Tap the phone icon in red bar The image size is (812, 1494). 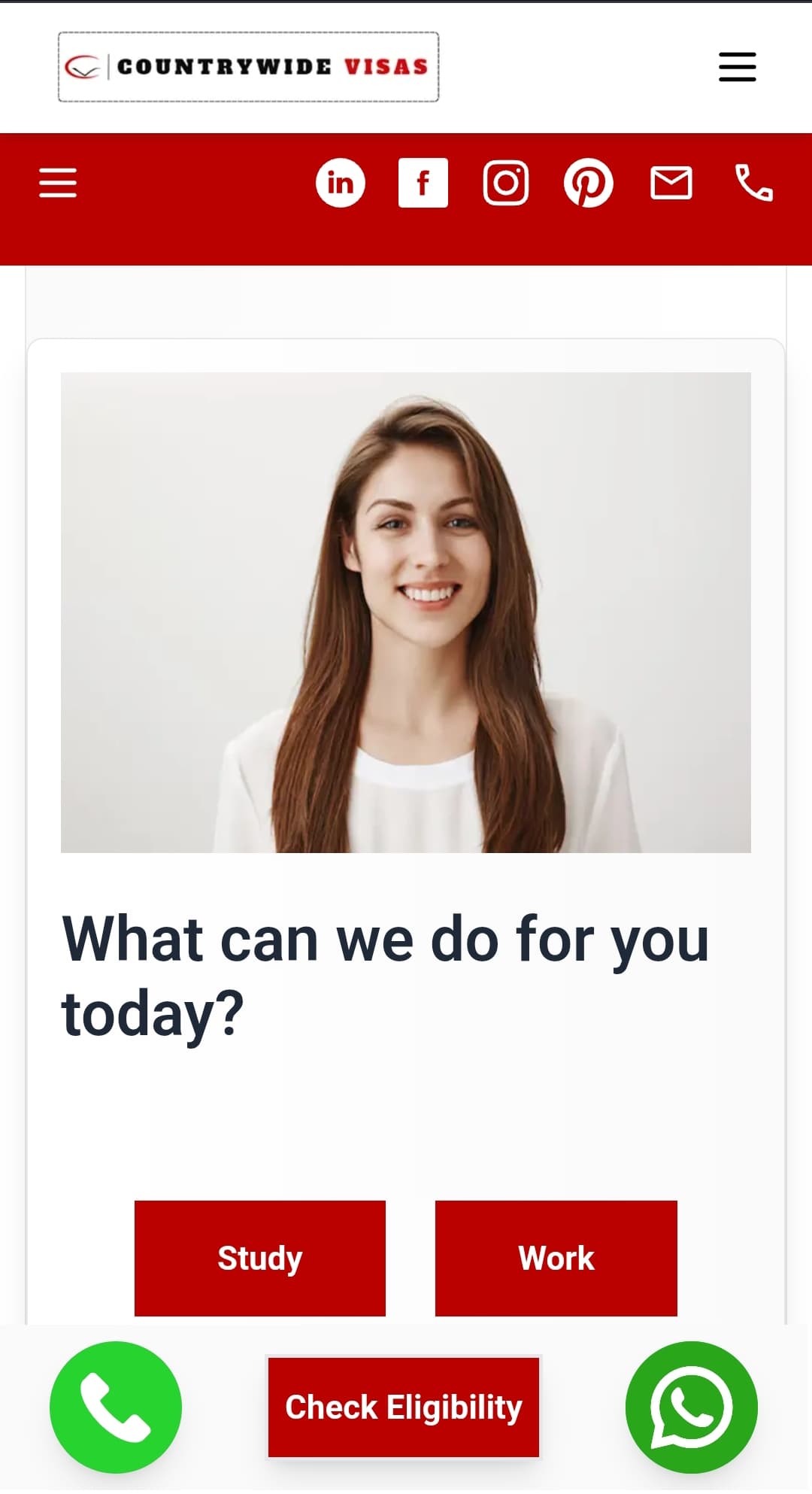pyautogui.click(x=753, y=183)
